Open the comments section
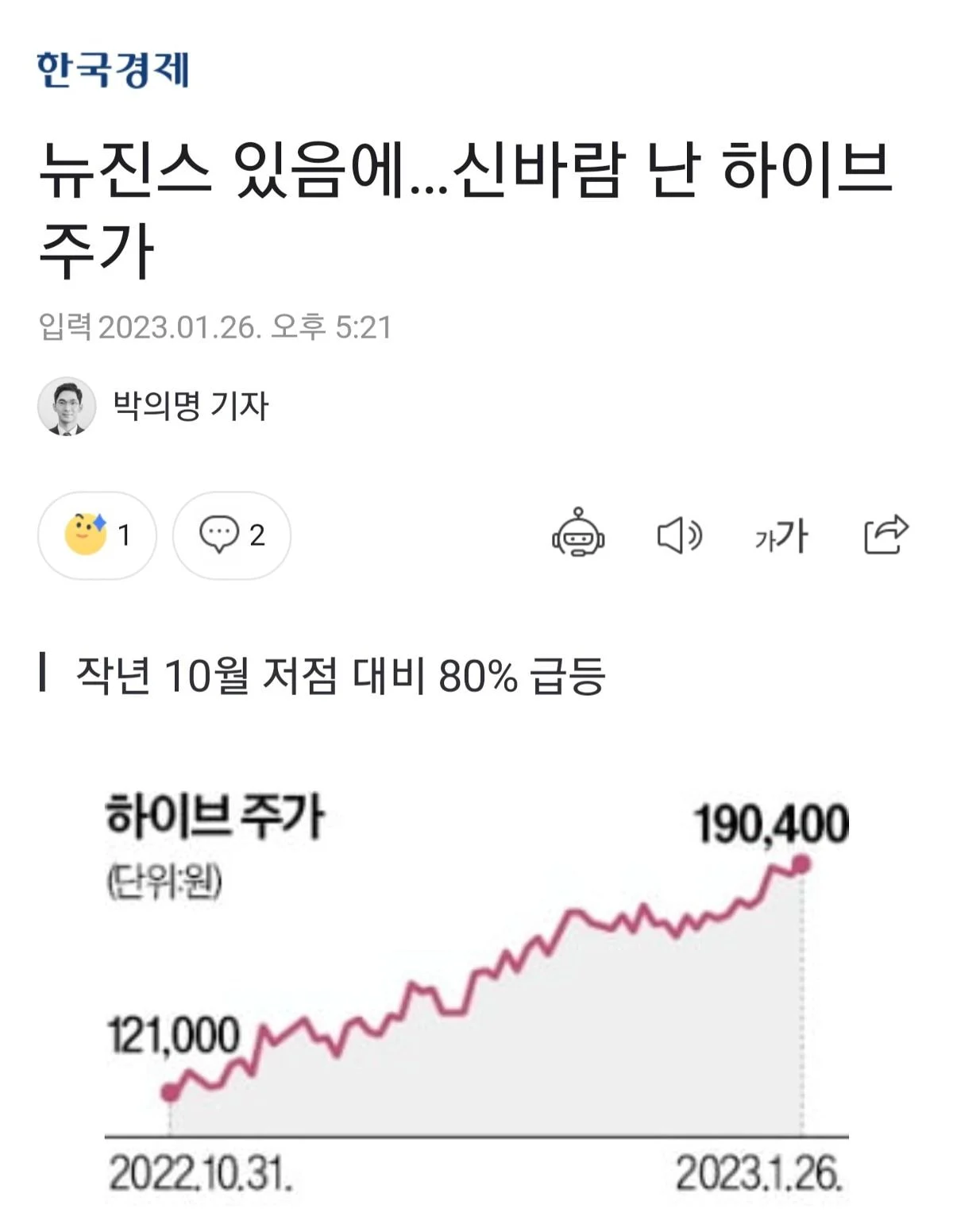953x1232 pixels. 231,535
